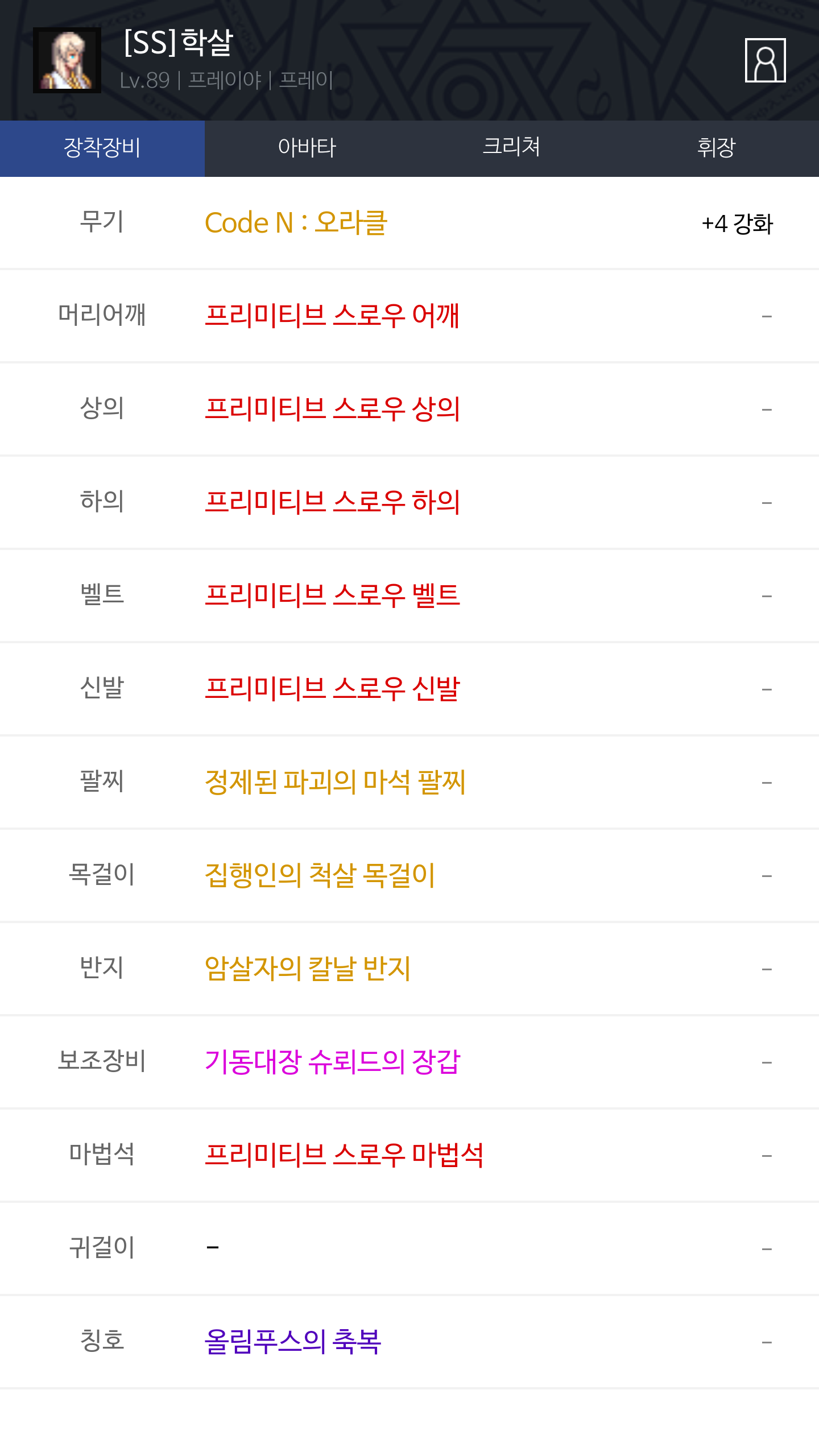Switch to the 휘장 tab
The height and width of the screenshot is (1456, 819).
(717, 148)
